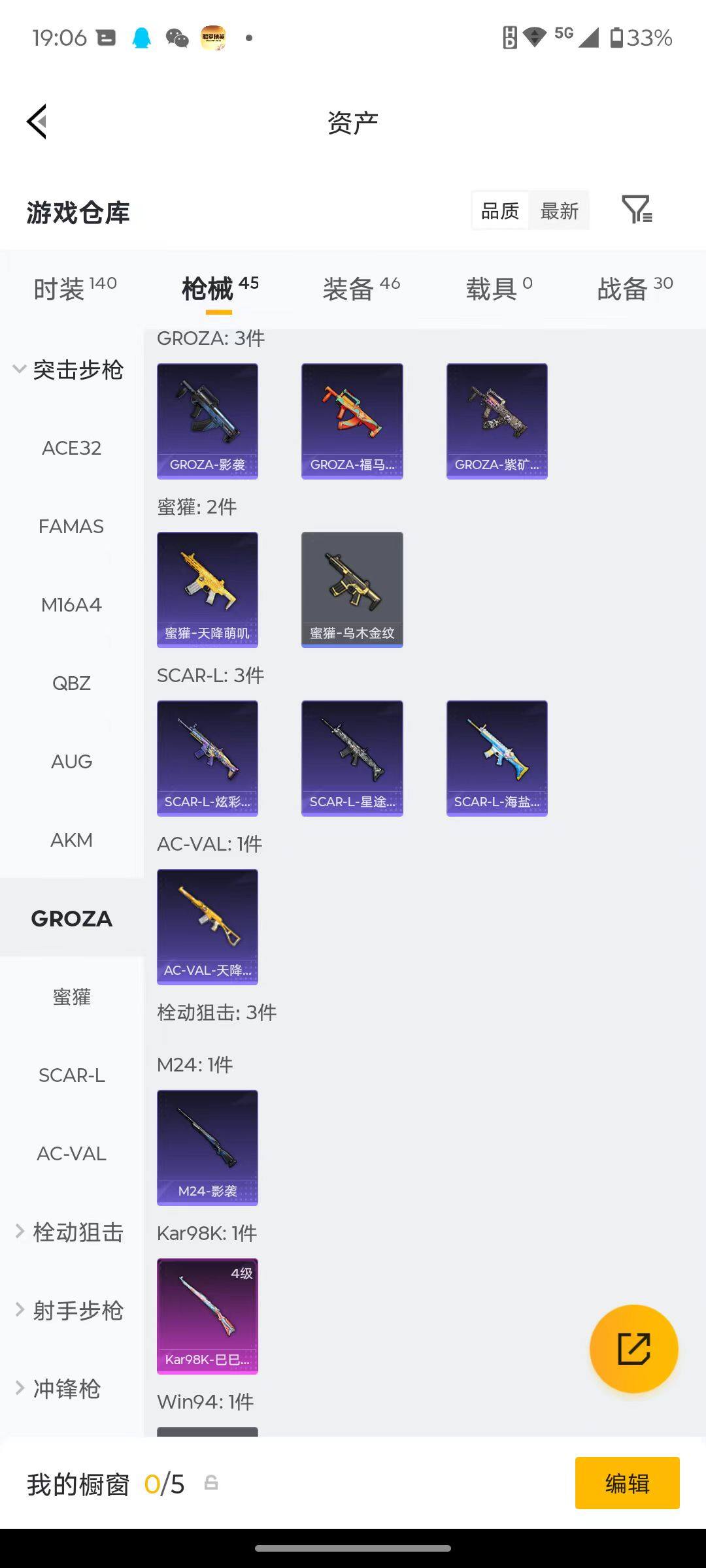Open the 蜜獾-乌木金纹 skin tile
This screenshot has height=1568, width=706.
(352, 589)
